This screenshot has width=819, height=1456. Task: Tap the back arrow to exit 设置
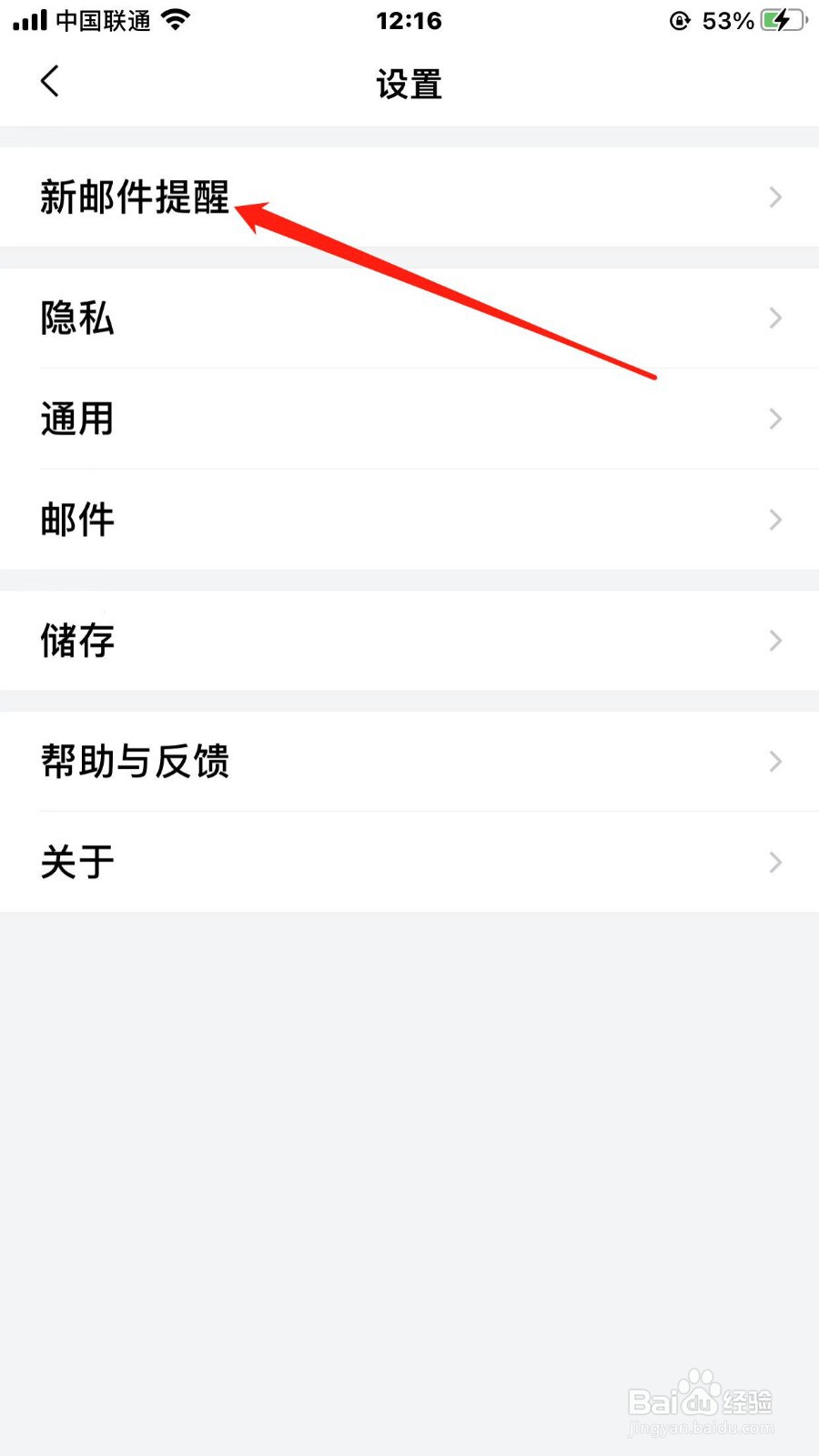(x=50, y=80)
